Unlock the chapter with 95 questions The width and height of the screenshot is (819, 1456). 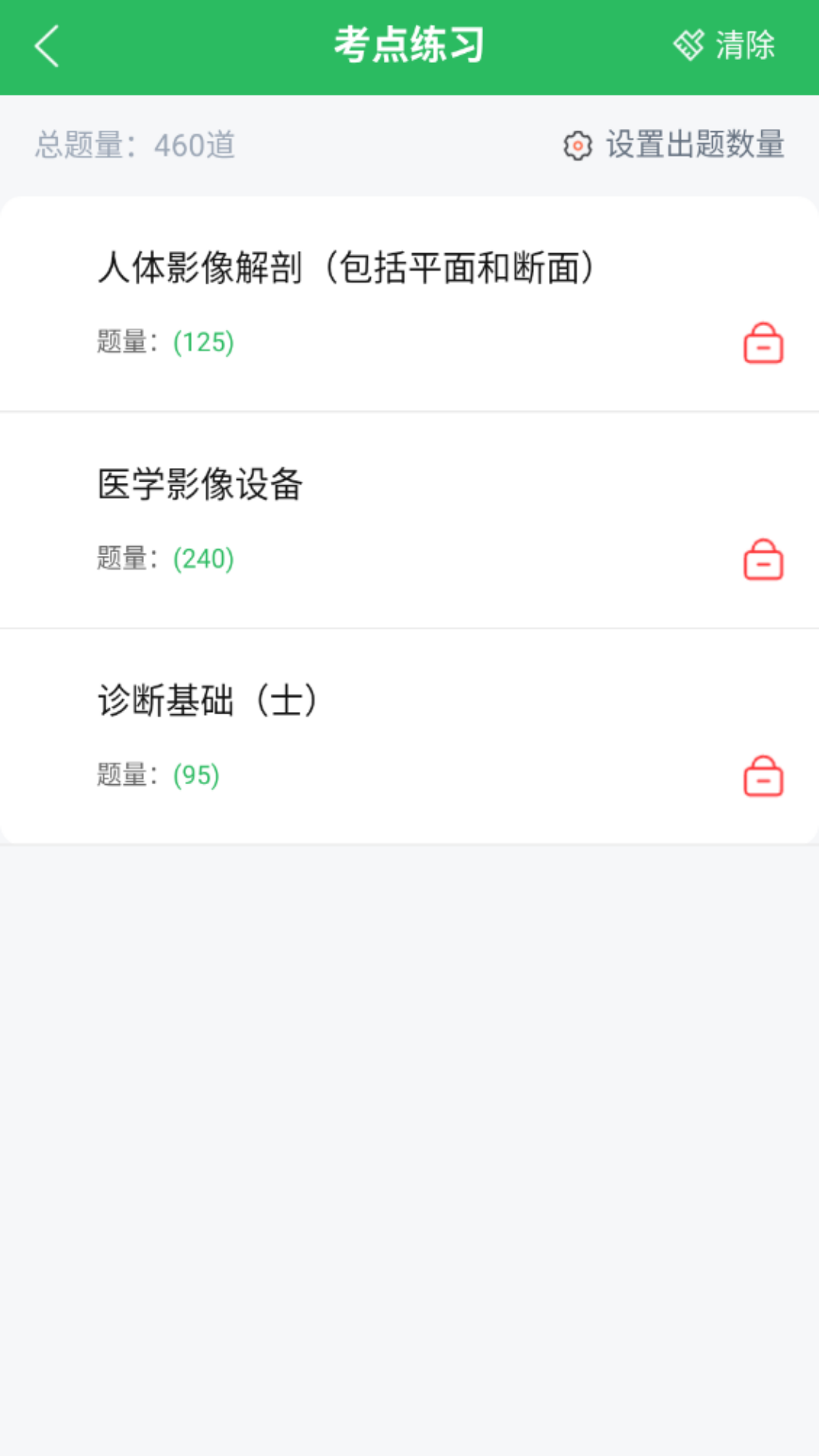point(762,776)
